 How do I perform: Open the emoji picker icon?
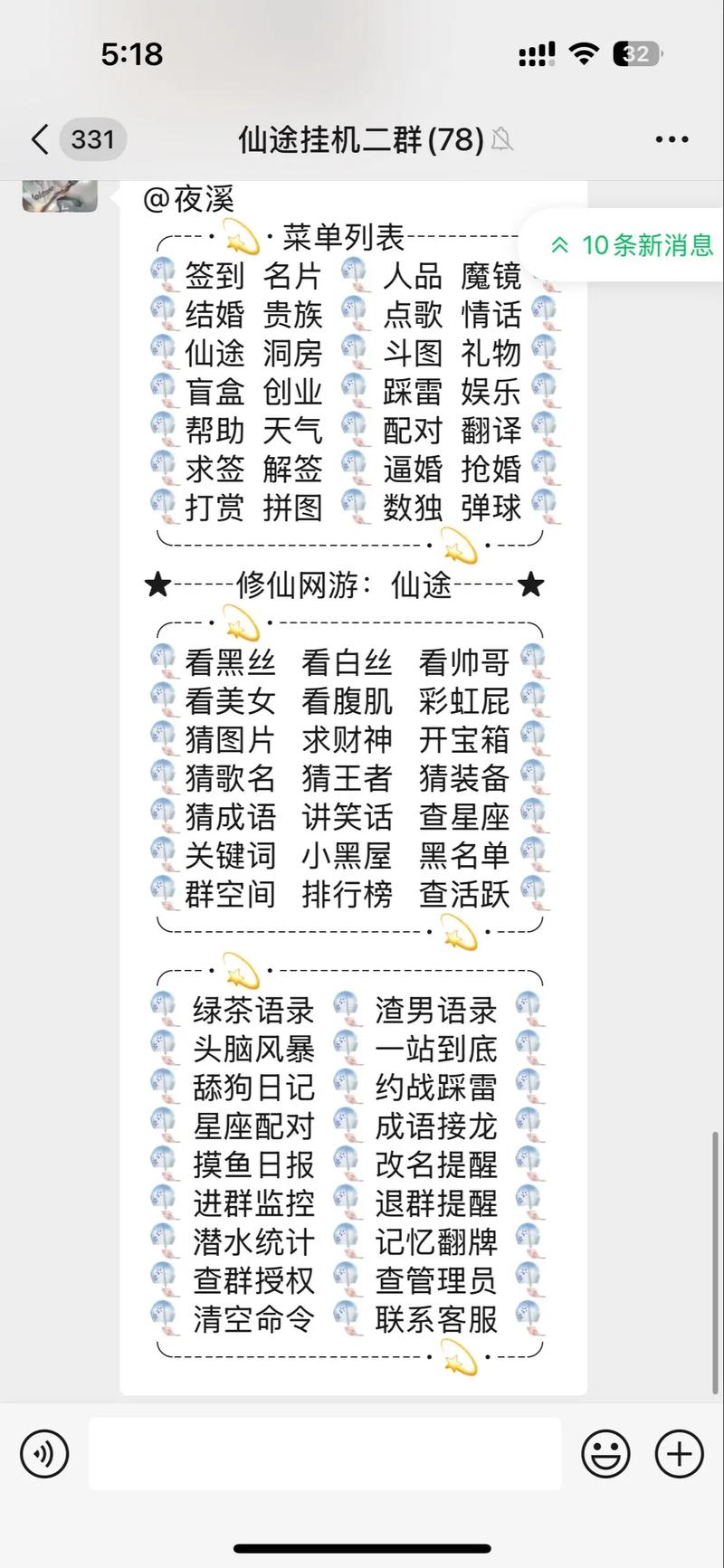[x=606, y=1453]
